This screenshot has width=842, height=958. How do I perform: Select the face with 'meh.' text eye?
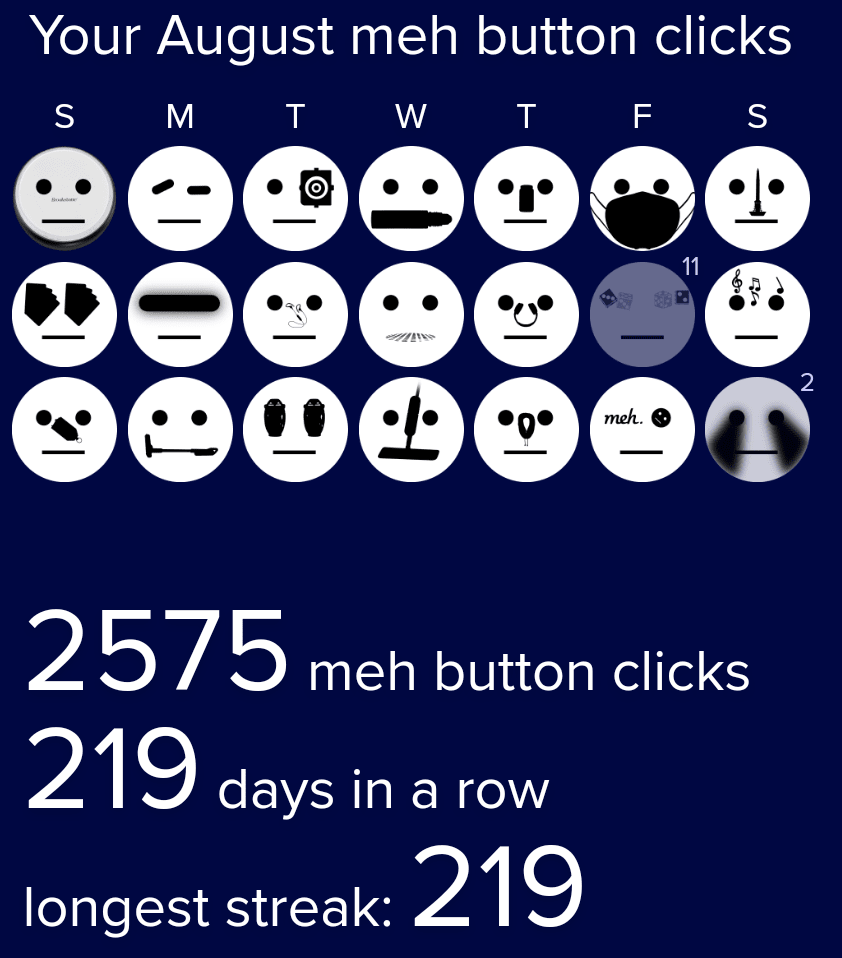(642, 430)
